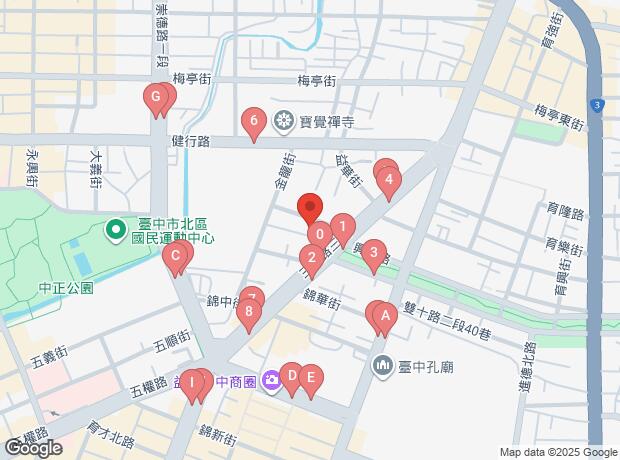The height and width of the screenshot is (460, 620).
Task: Select the marker numbered 6
Action: tap(254, 122)
